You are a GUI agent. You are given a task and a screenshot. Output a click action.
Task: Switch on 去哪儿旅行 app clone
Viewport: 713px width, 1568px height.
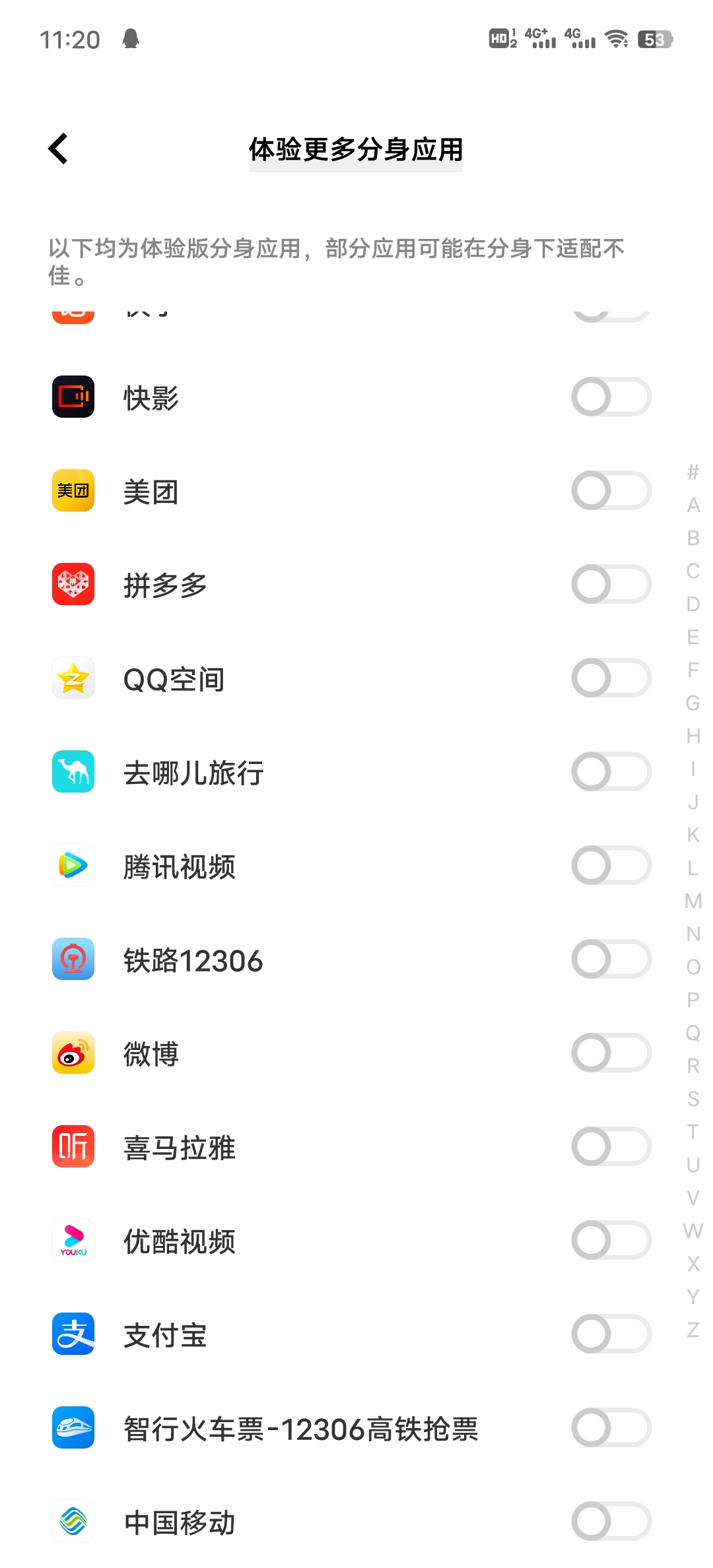point(611,772)
